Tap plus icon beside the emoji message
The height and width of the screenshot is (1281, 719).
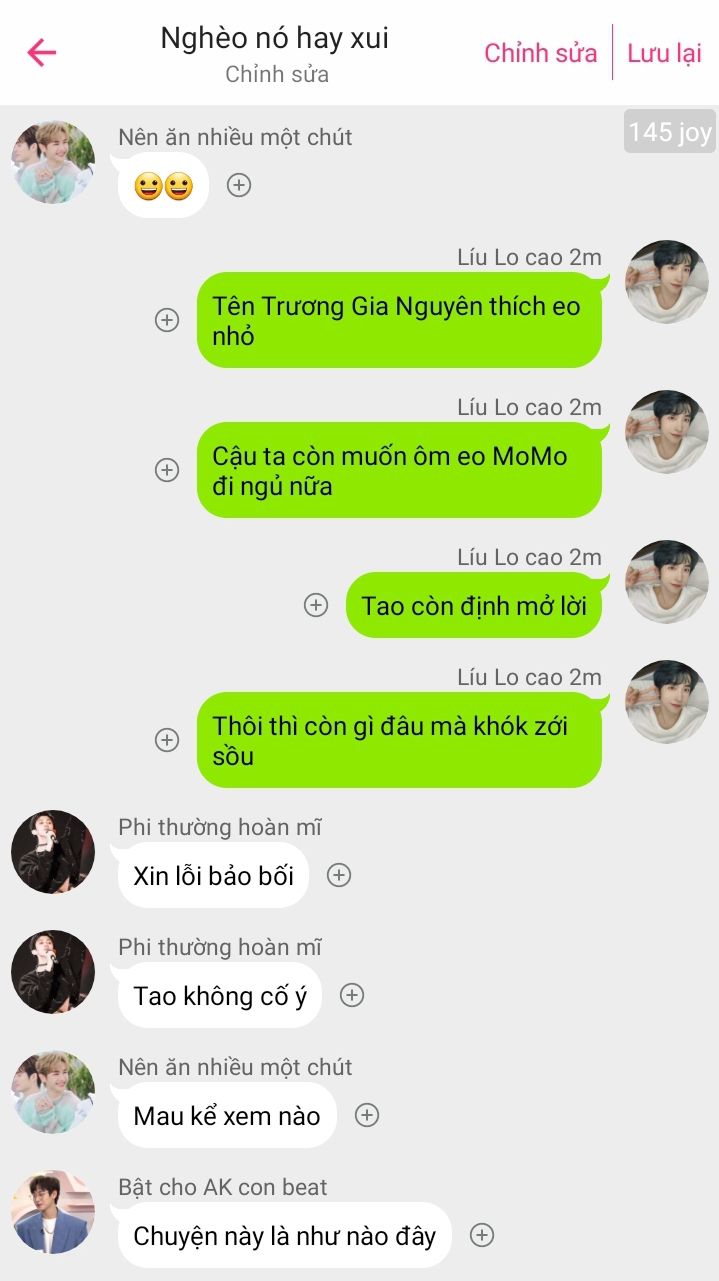tap(238, 185)
